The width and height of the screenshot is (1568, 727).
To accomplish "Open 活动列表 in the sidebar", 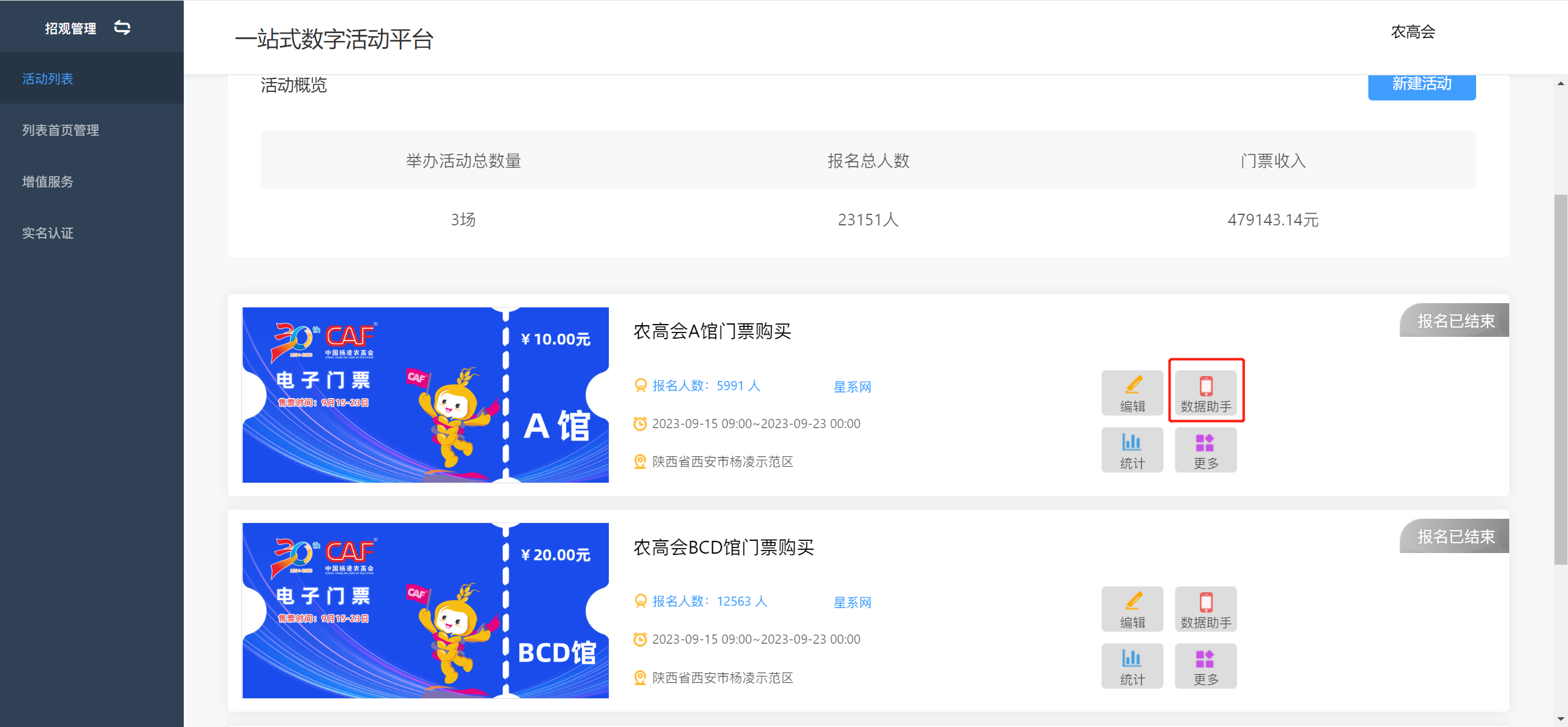I will [48, 79].
